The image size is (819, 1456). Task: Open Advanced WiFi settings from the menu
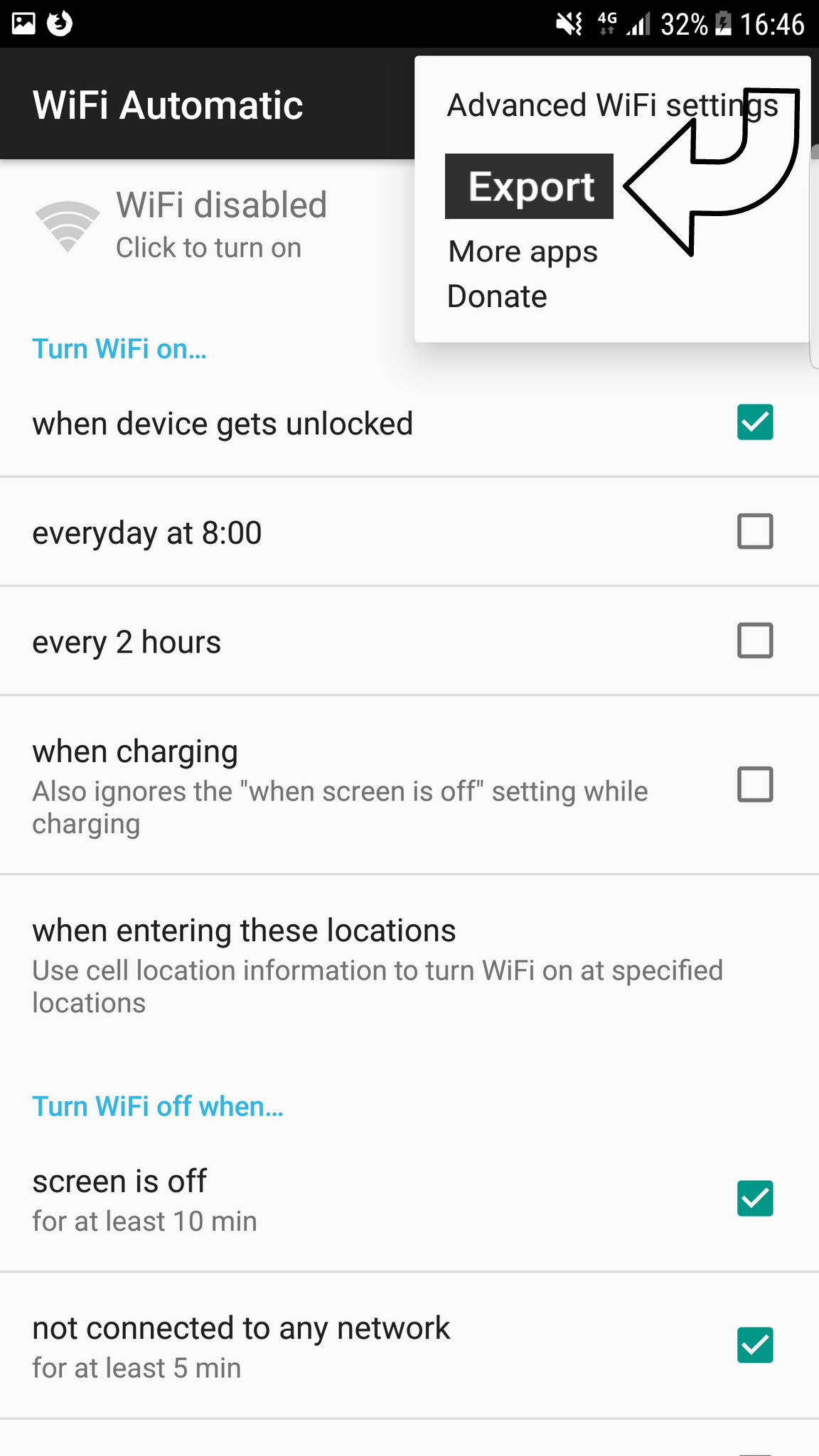[x=612, y=105]
